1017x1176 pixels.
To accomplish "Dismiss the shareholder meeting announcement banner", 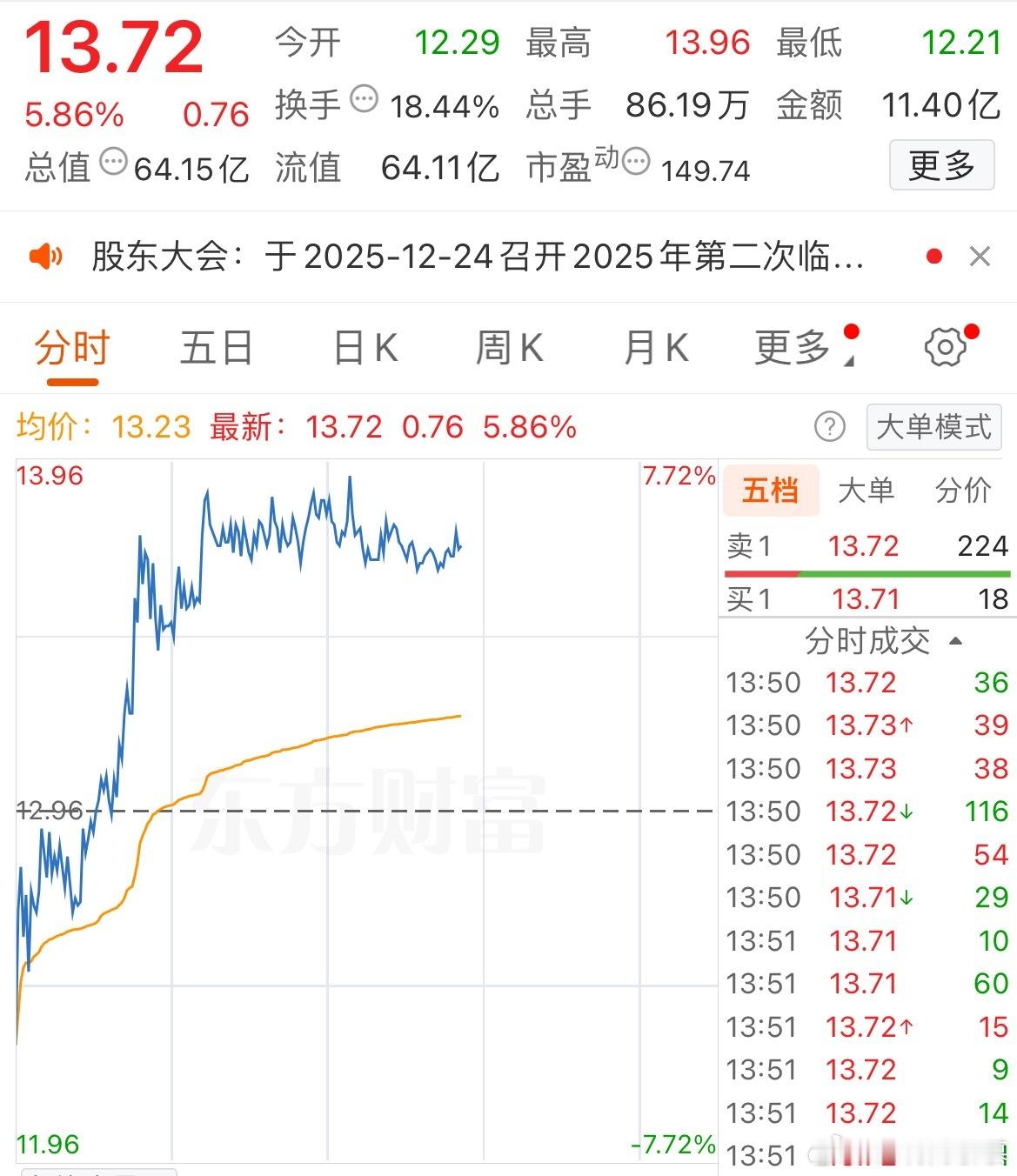I will [980, 257].
